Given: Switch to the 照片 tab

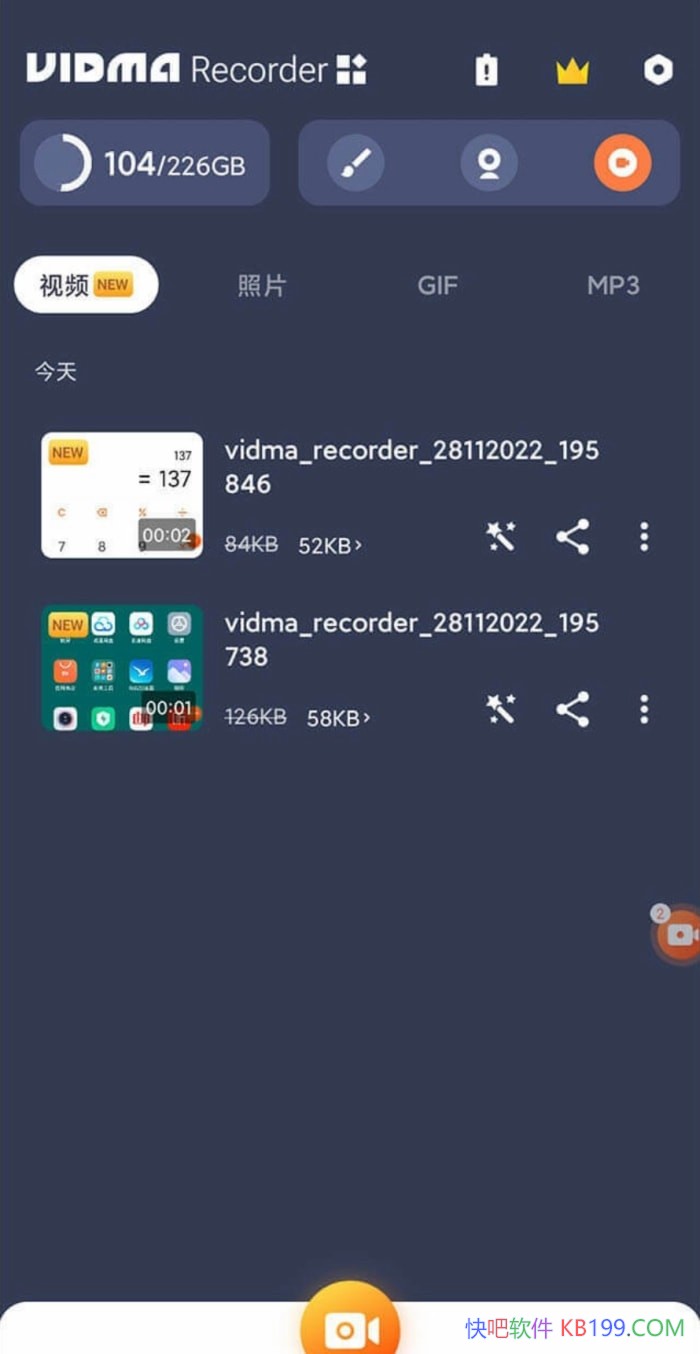Looking at the screenshot, I should (262, 285).
